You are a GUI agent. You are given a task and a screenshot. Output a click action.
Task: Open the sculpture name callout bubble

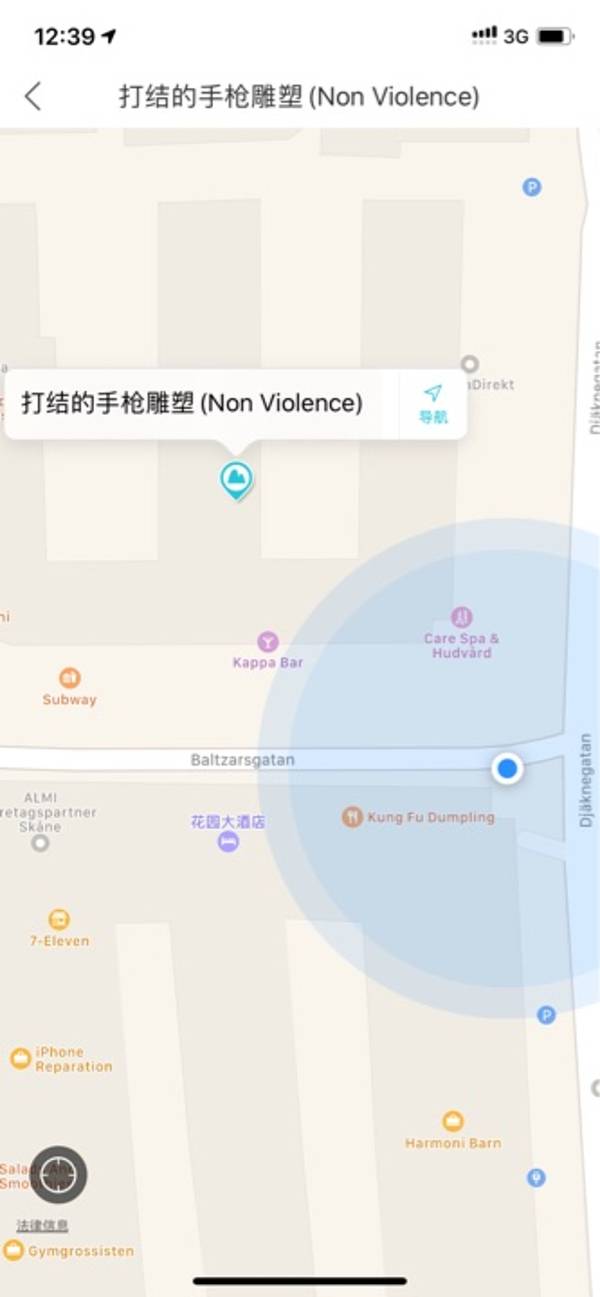(x=192, y=404)
